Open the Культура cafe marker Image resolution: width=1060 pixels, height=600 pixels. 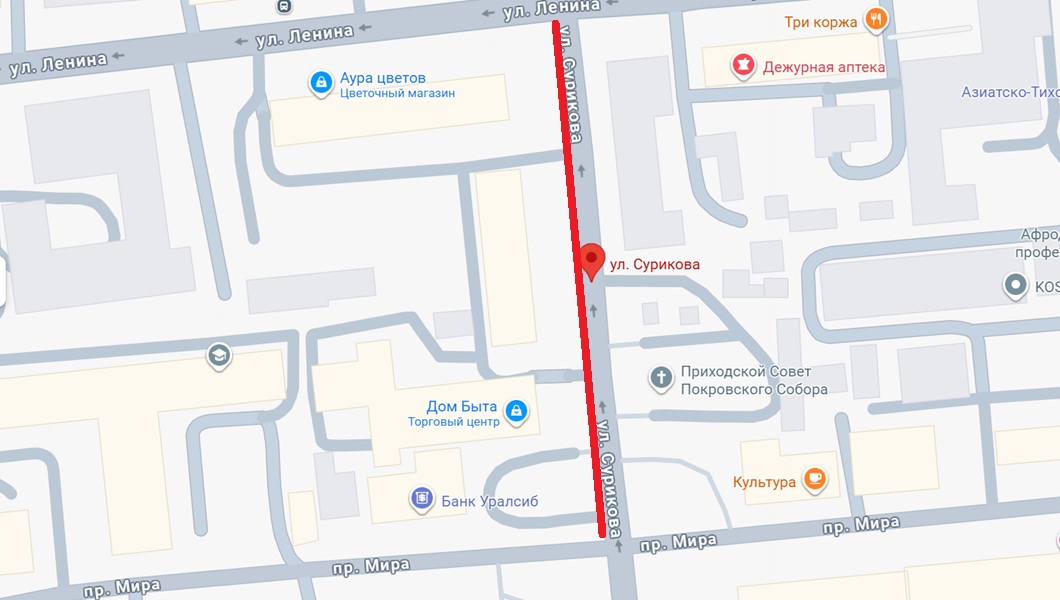click(816, 480)
